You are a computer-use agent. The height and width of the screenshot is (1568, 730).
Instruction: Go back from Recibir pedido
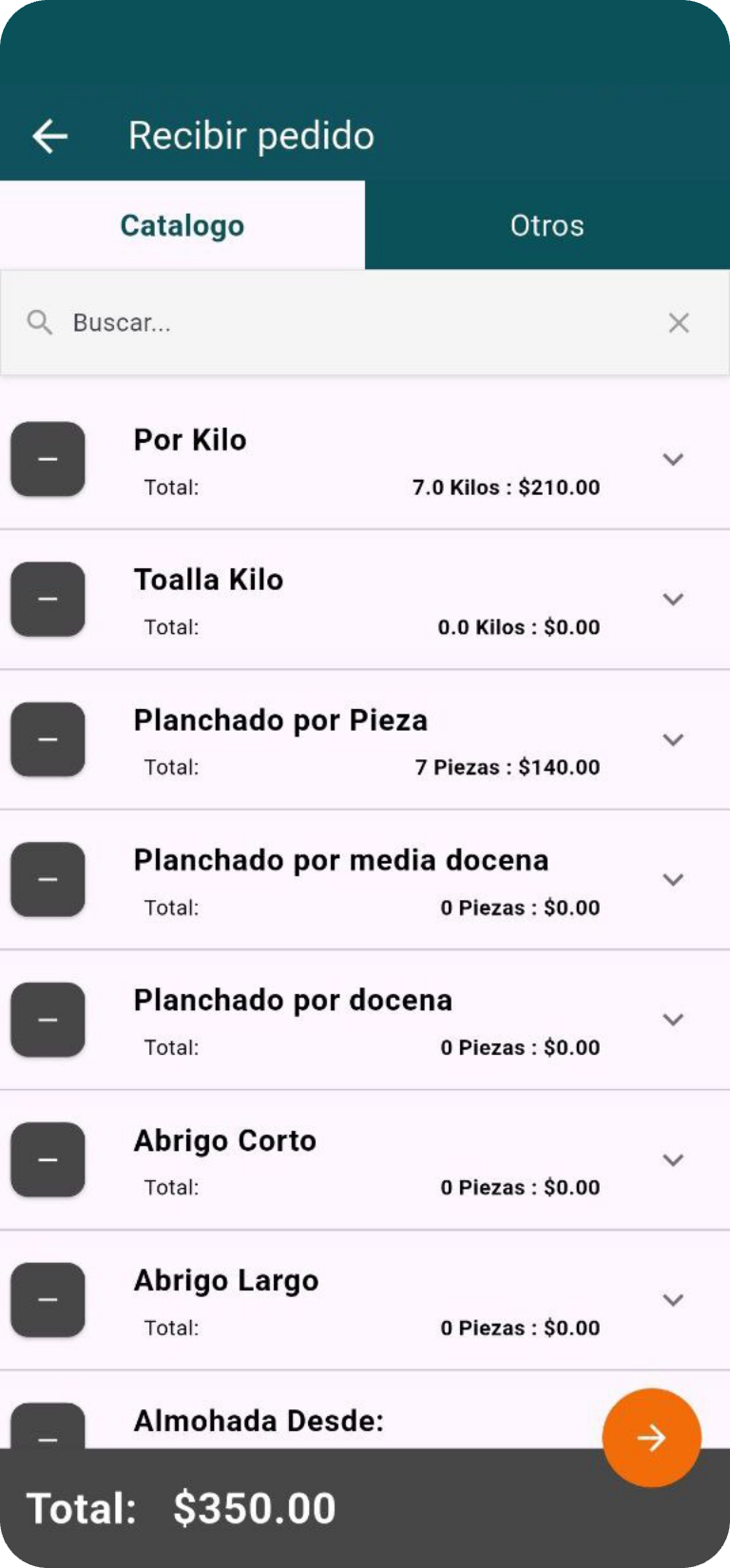tap(49, 136)
